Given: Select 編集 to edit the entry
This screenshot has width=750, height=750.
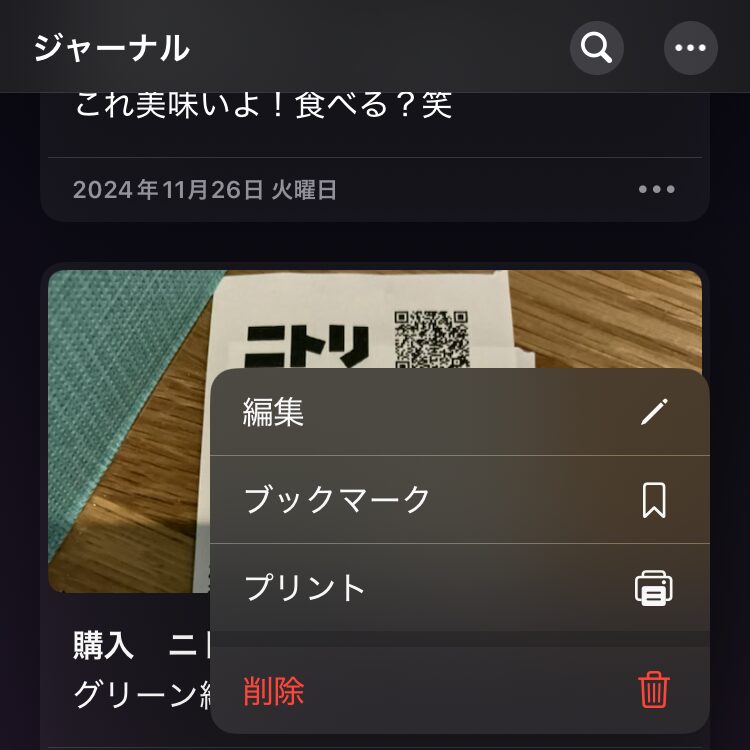Looking at the screenshot, I should click(459, 412).
